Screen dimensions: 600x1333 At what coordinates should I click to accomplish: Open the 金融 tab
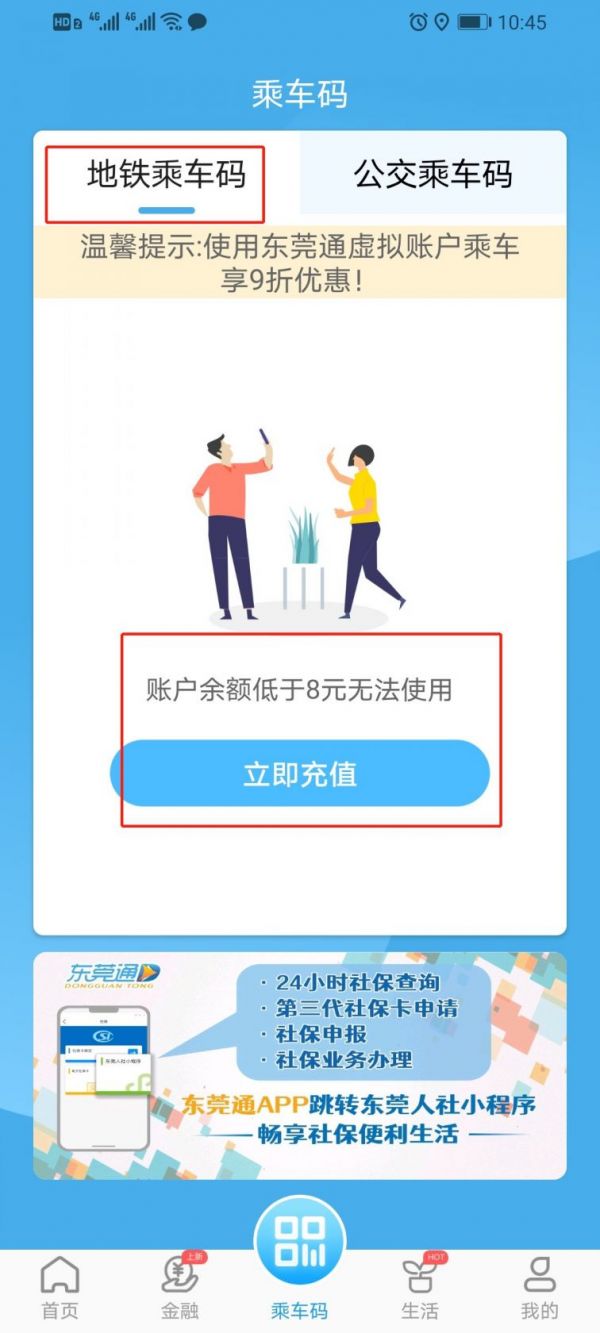click(180, 1288)
